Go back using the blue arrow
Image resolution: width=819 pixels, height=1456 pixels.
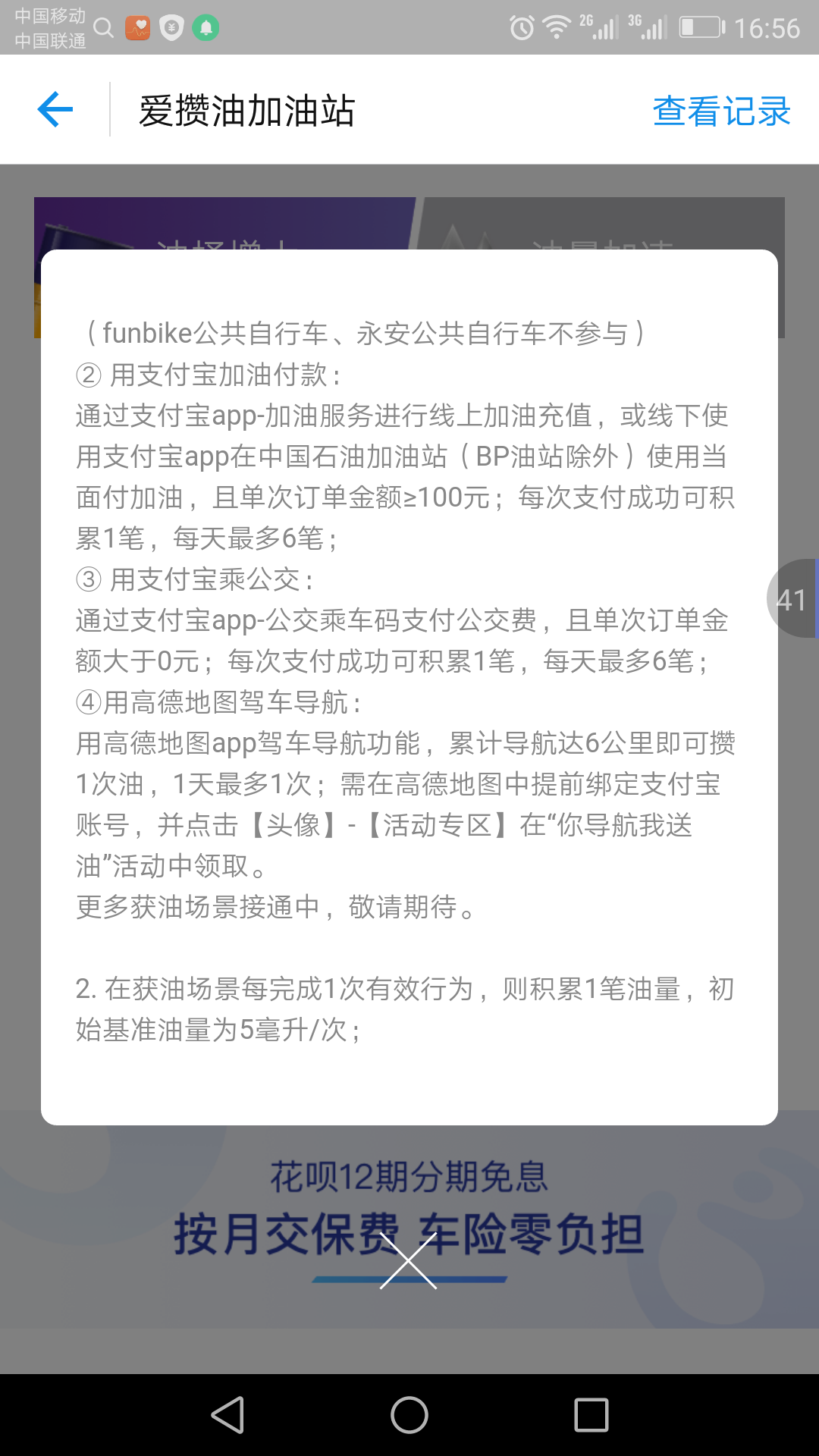click(55, 110)
